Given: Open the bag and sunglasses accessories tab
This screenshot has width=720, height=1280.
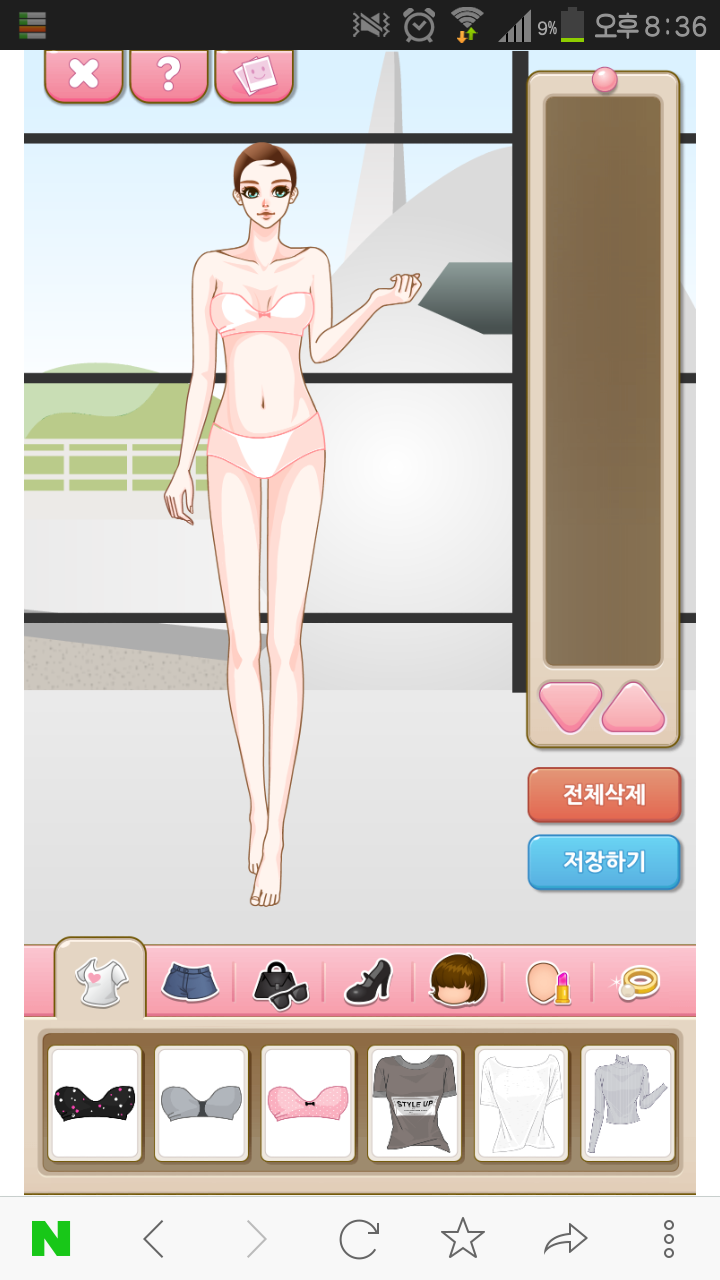Looking at the screenshot, I should click(280, 982).
